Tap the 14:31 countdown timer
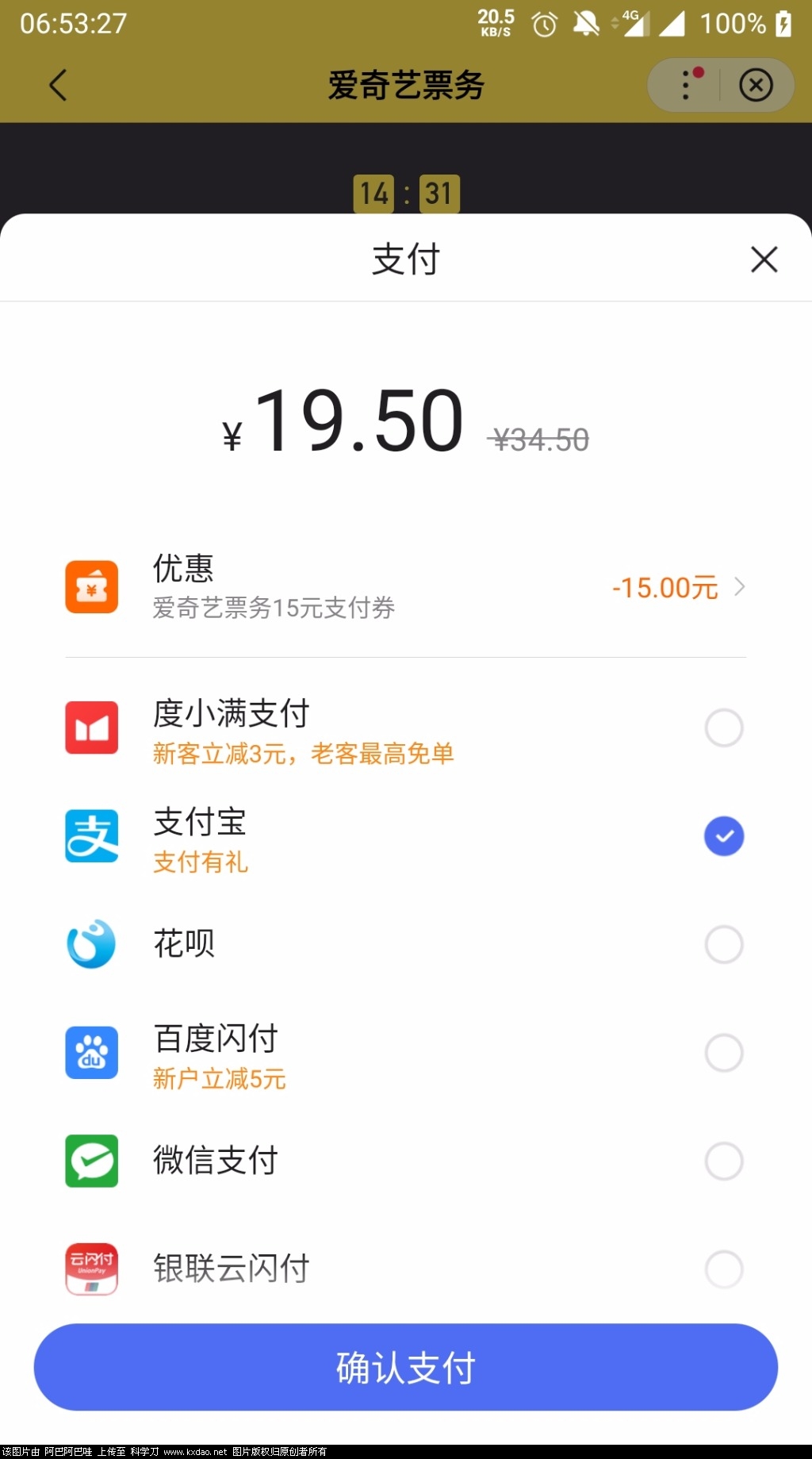The height and width of the screenshot is (1459, 812). click(405, 193)
